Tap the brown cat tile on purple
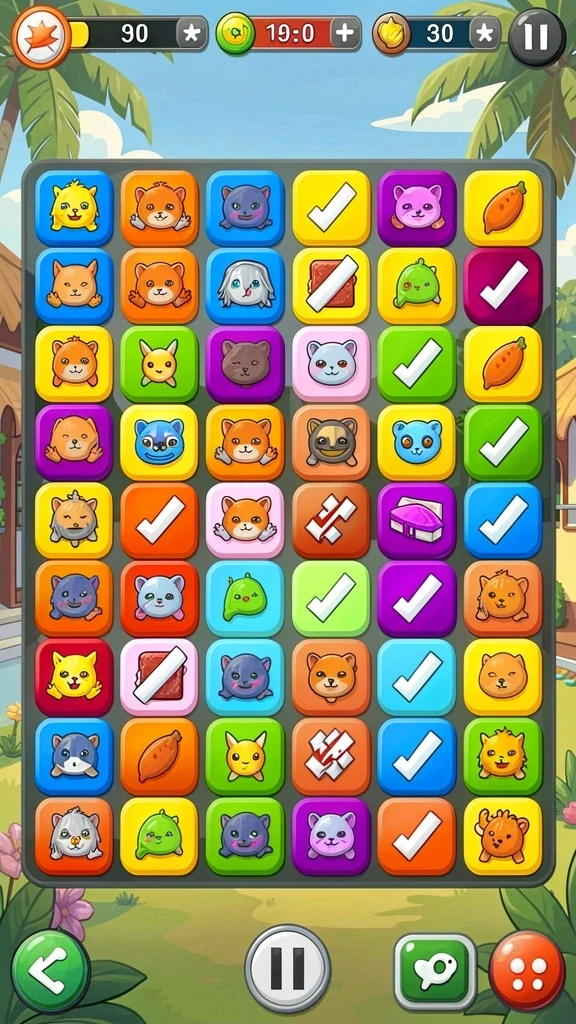Viewport: 576px width, 1024px height. 245,364
